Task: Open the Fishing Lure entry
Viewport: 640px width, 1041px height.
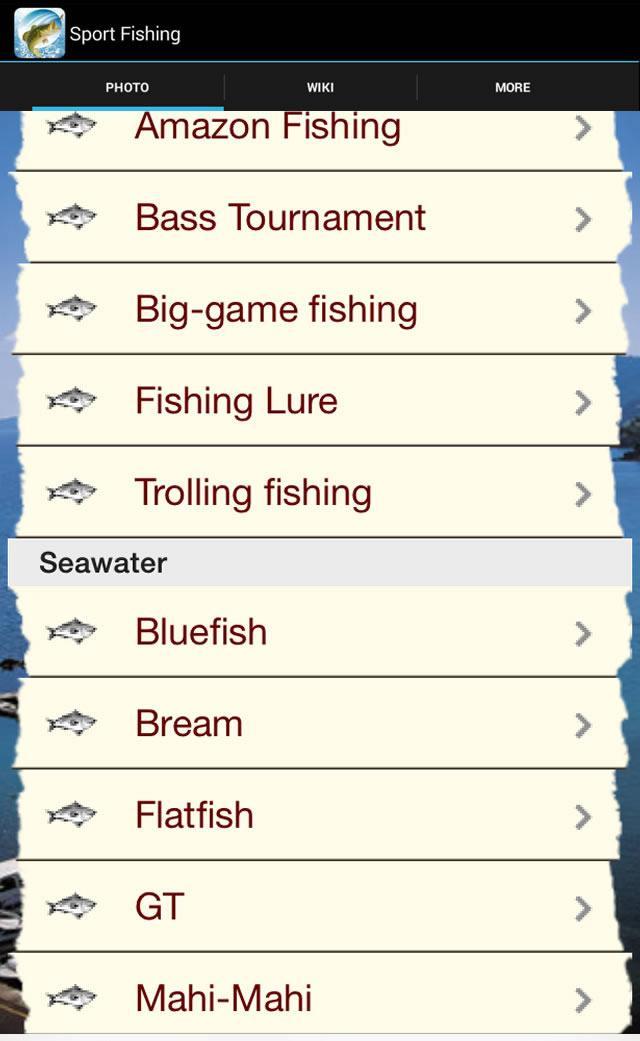Action: pyautogui.click(x=320, y=402)
